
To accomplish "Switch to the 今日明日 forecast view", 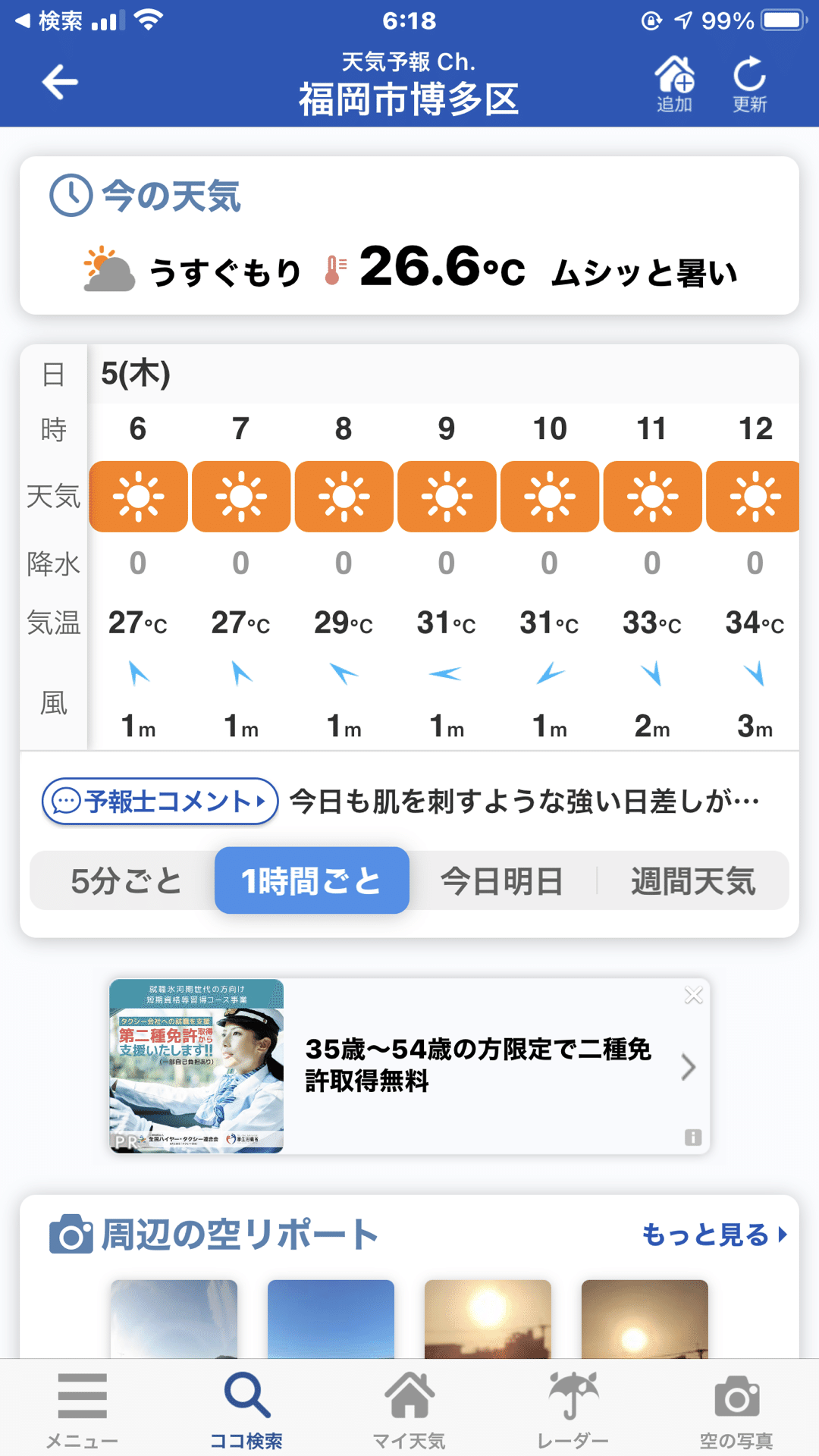I will point(501,880).
